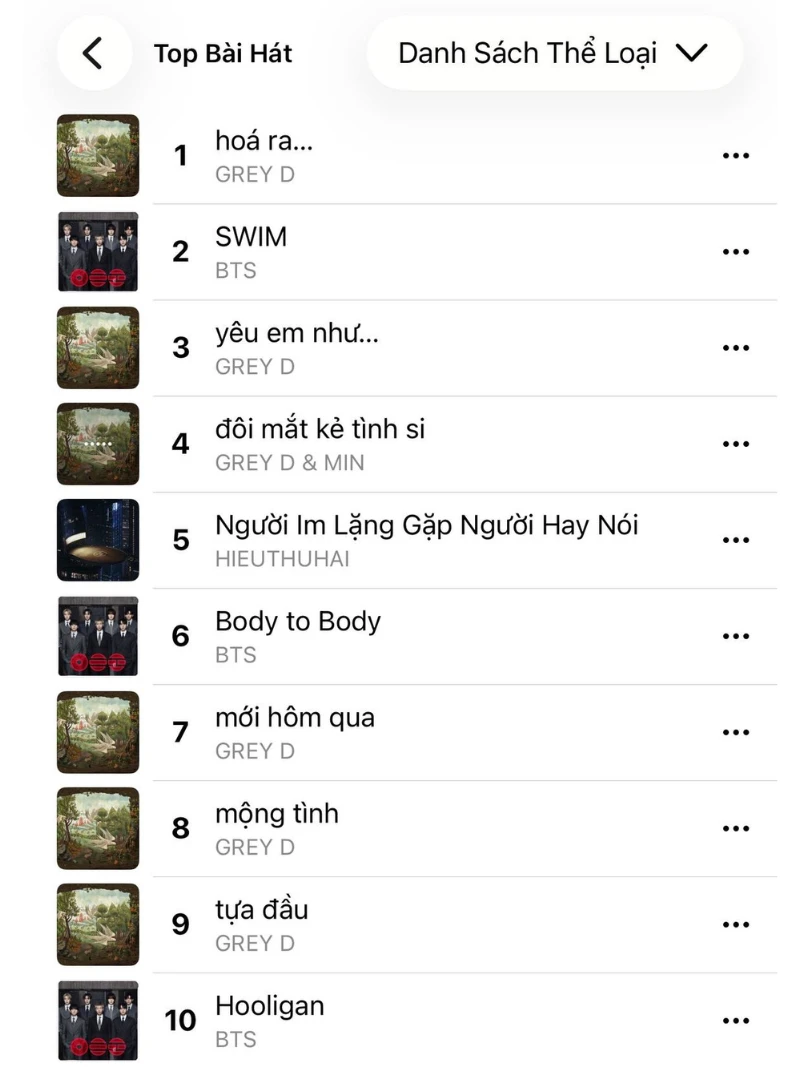800x1067 pixels.
Task: Expand the genre list via the chevron
Action: pyautogui.click(x=694, y=53)
